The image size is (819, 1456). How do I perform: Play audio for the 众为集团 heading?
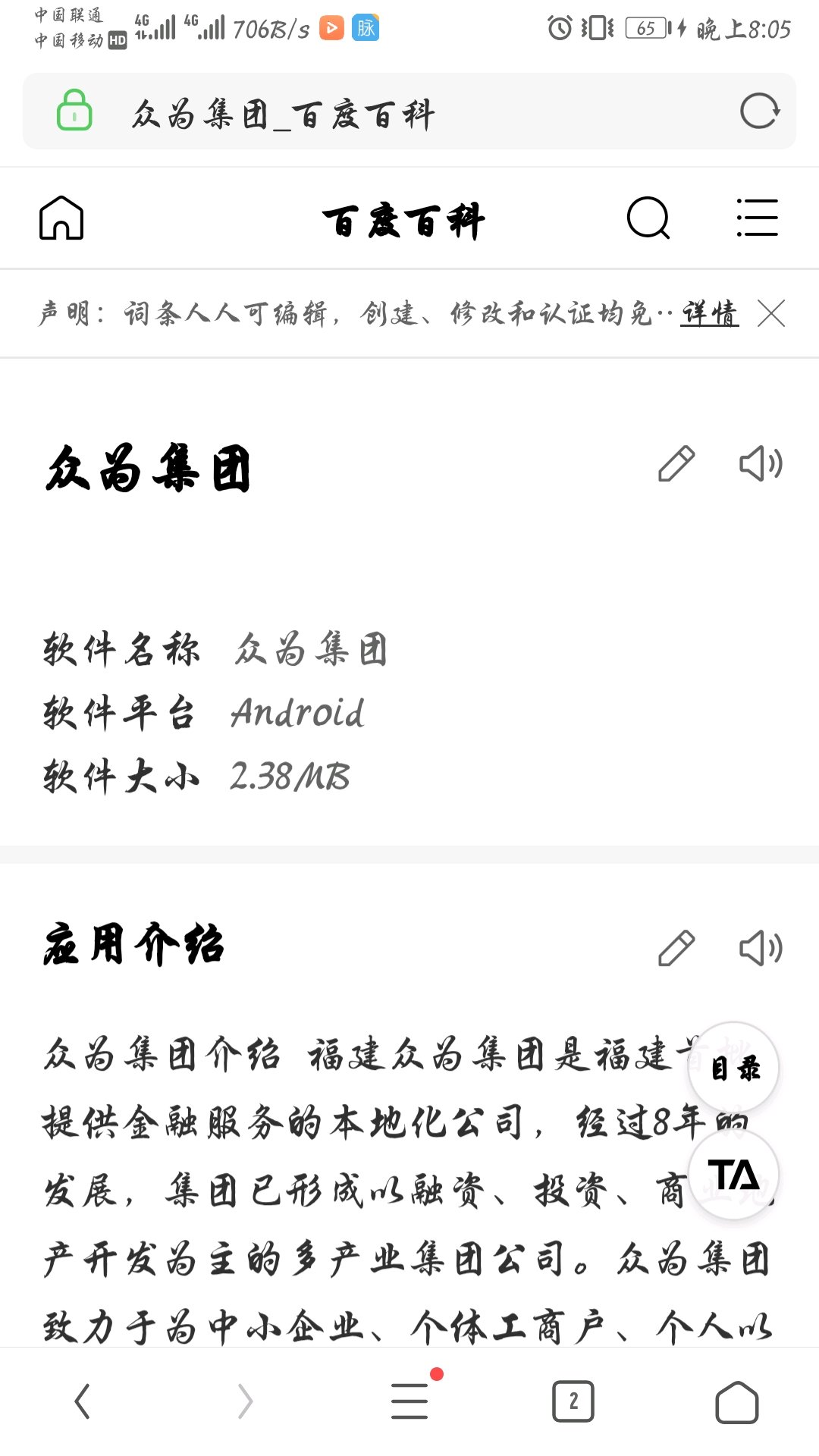click(x=761, y=464)
